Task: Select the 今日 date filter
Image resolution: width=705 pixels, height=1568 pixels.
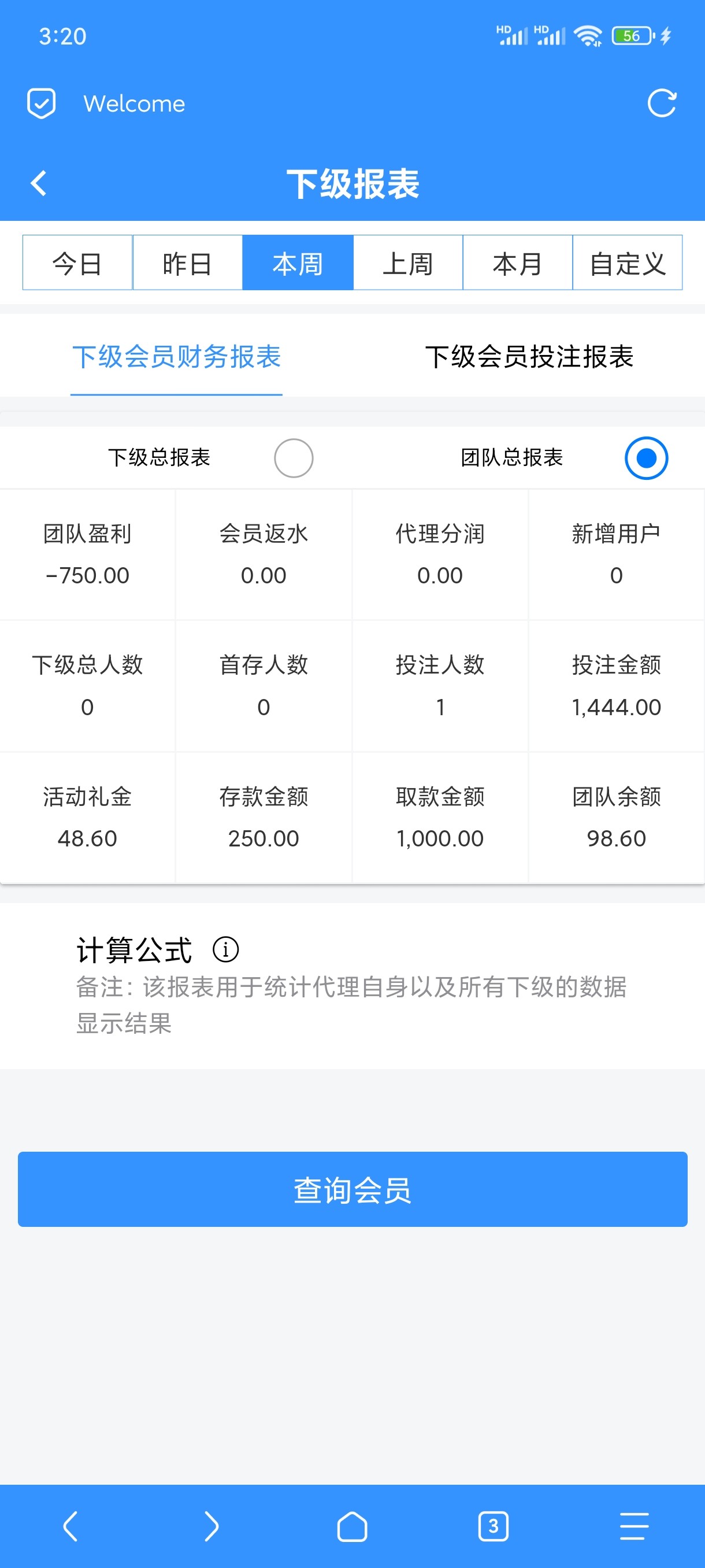Action: point(77,263)
